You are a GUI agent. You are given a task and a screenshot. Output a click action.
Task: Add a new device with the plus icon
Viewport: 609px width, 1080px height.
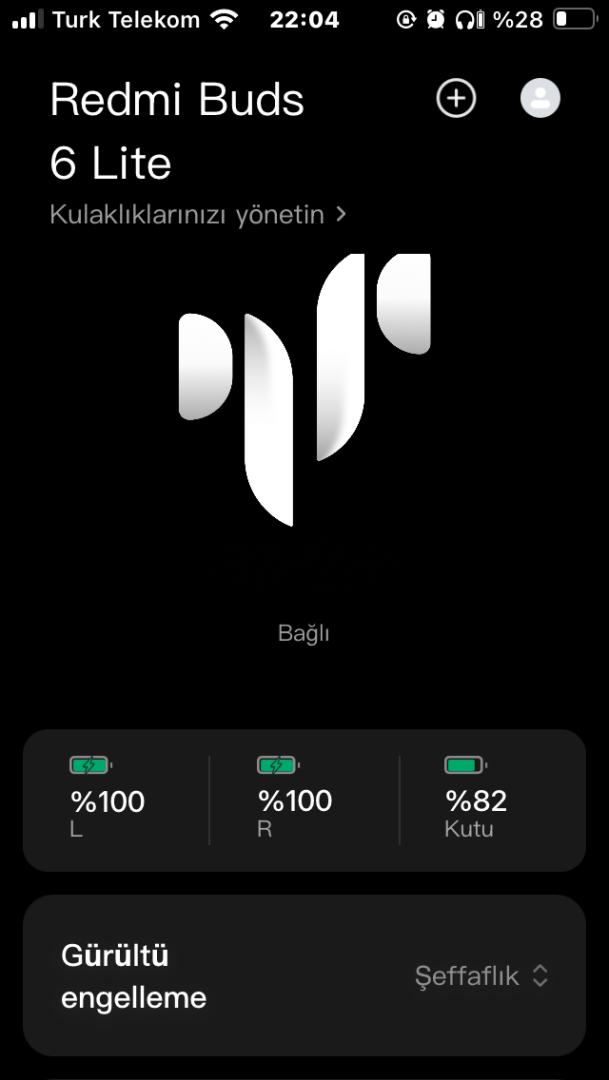(456, 98)
